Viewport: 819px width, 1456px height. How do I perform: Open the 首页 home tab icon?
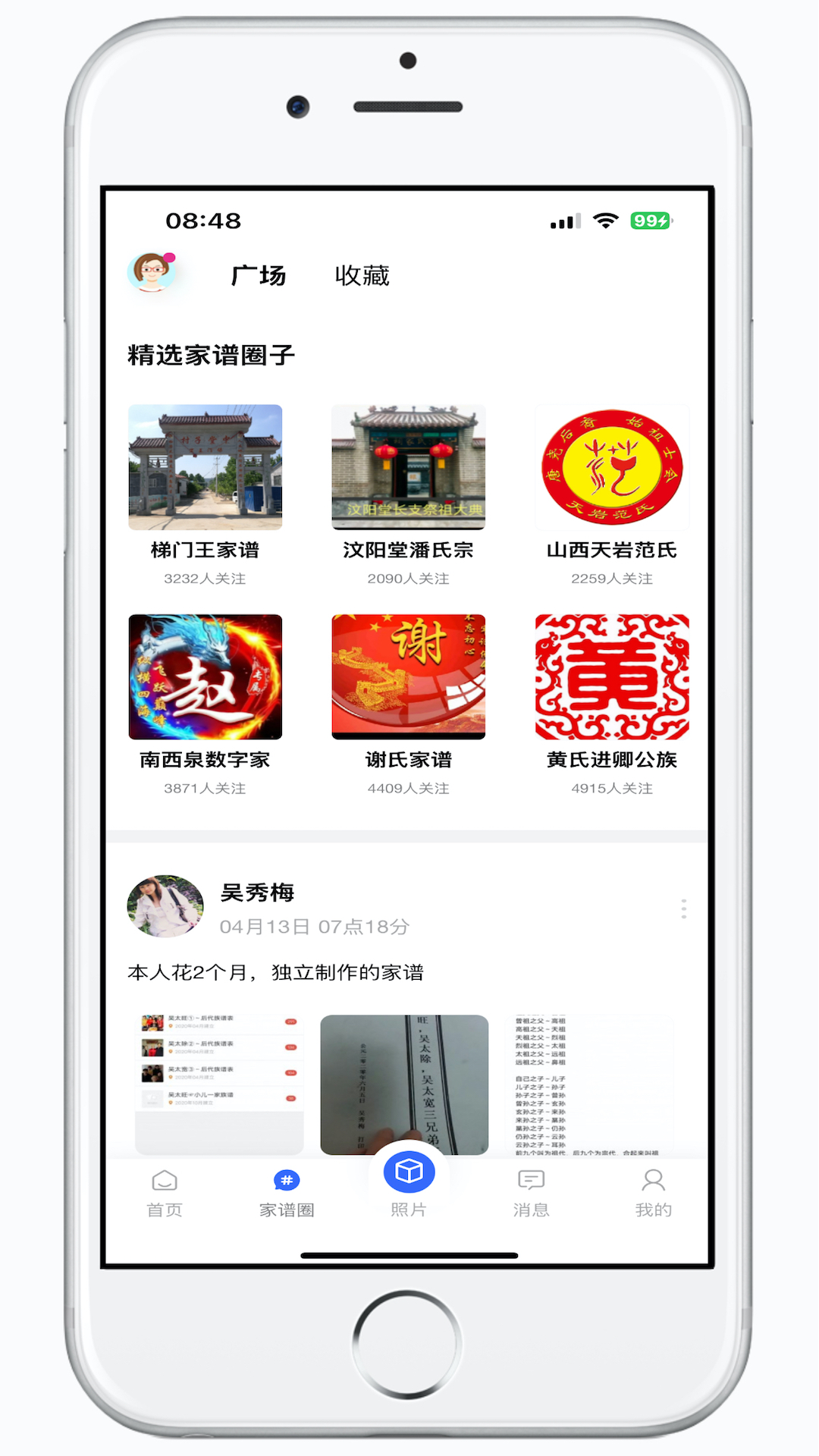pyautogui.click(x=163, y=1179)
